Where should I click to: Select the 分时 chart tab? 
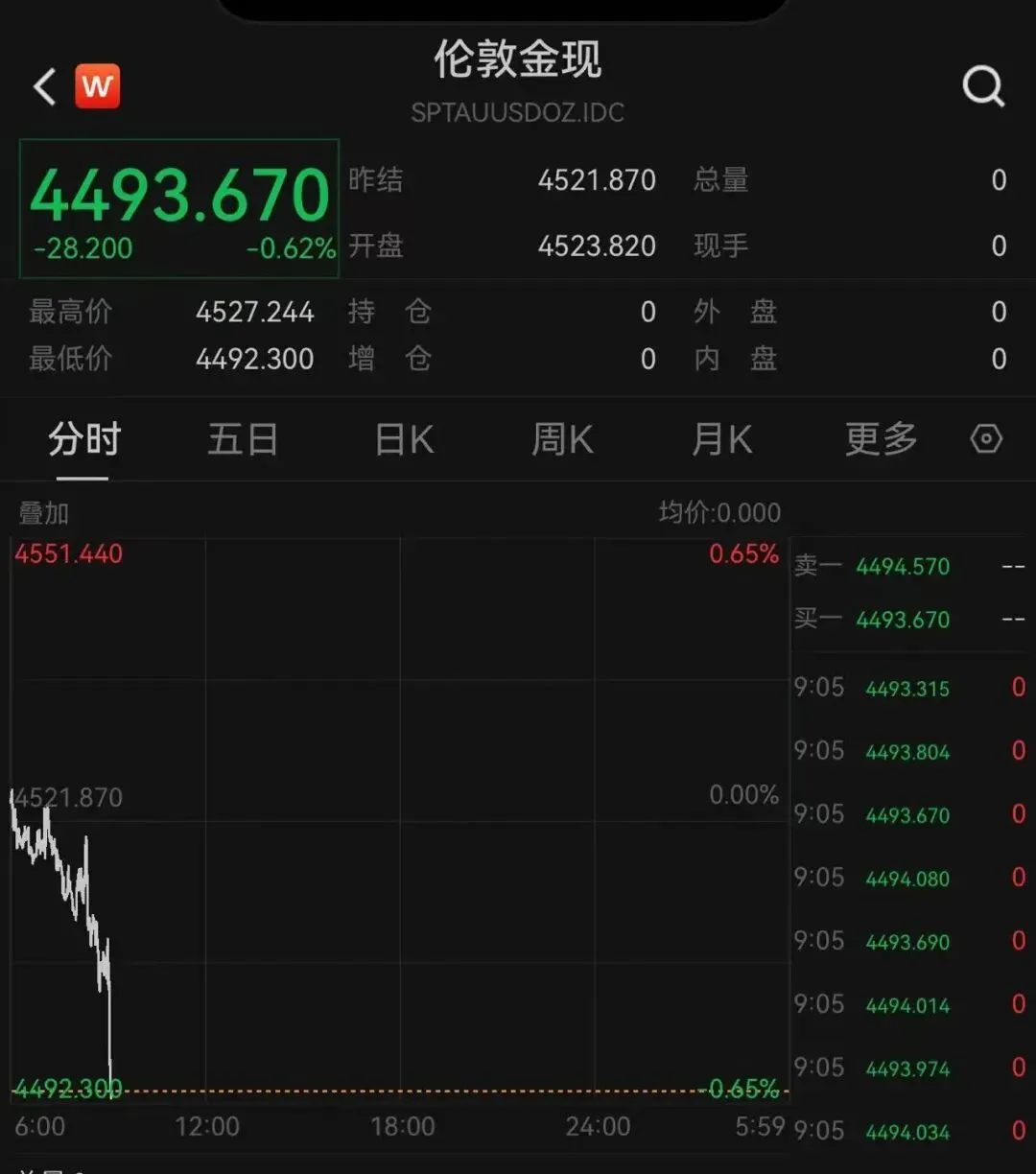click(84, 439)
